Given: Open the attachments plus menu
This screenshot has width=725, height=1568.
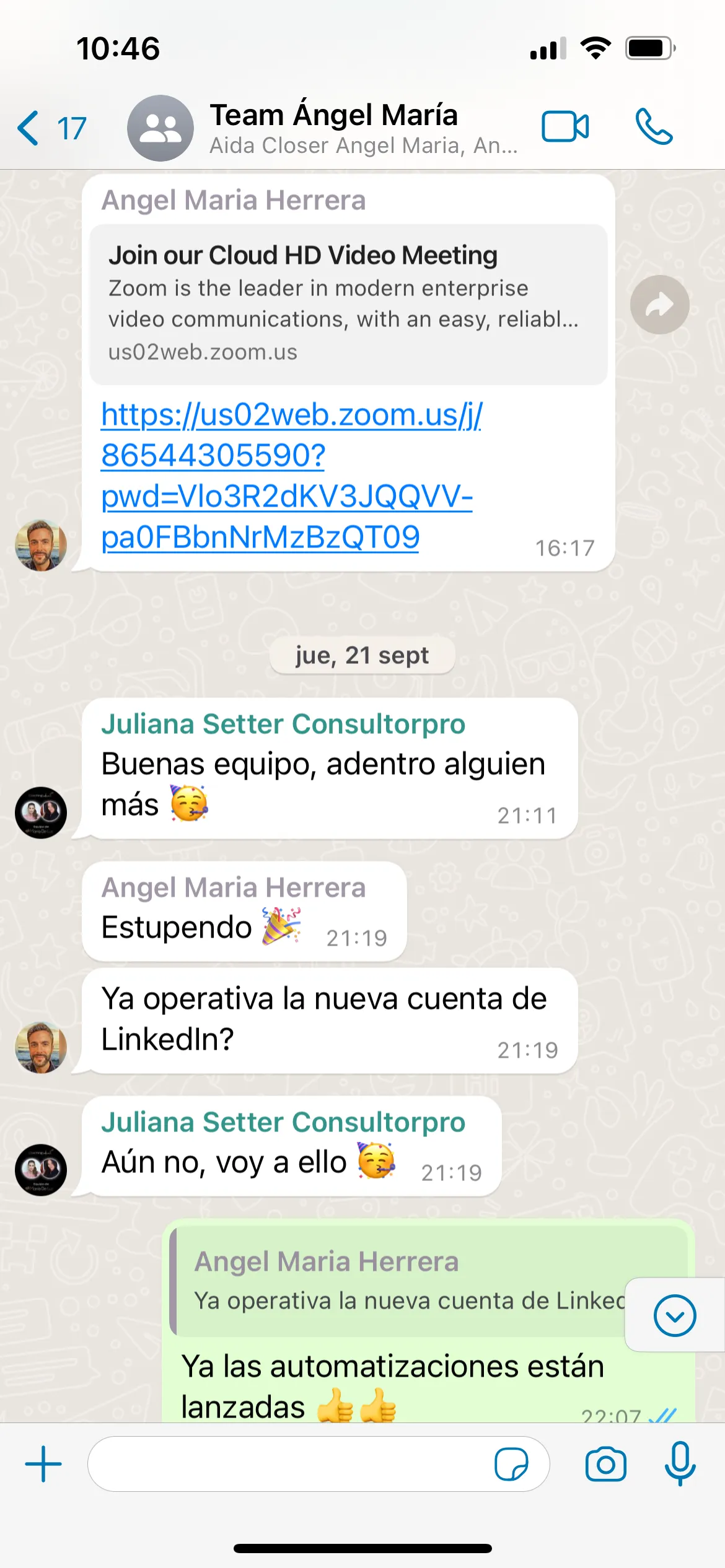Looking at the screenshot, I should [43, 1464].
